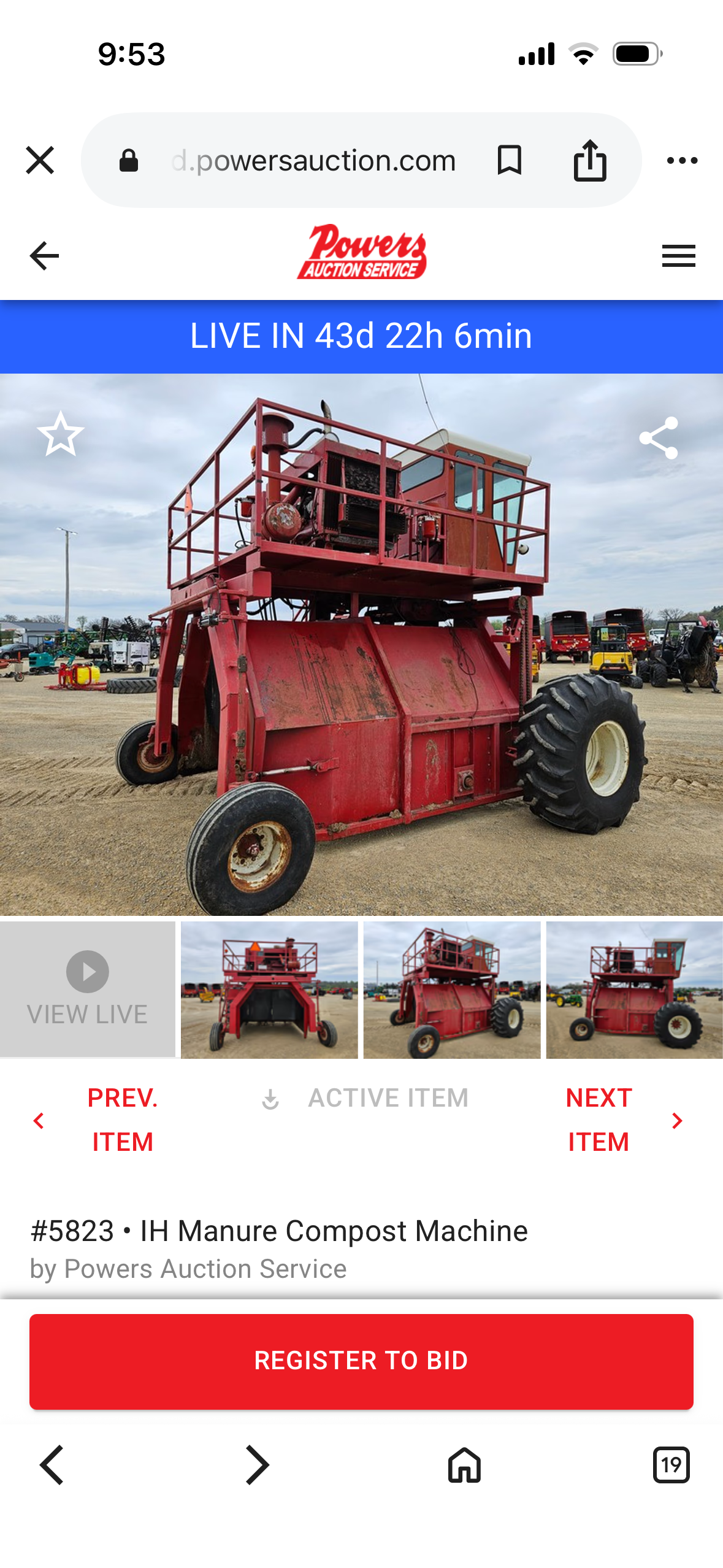Open the browser share sheet
This screenshot has height=1568, width=723.
[590, 161]
